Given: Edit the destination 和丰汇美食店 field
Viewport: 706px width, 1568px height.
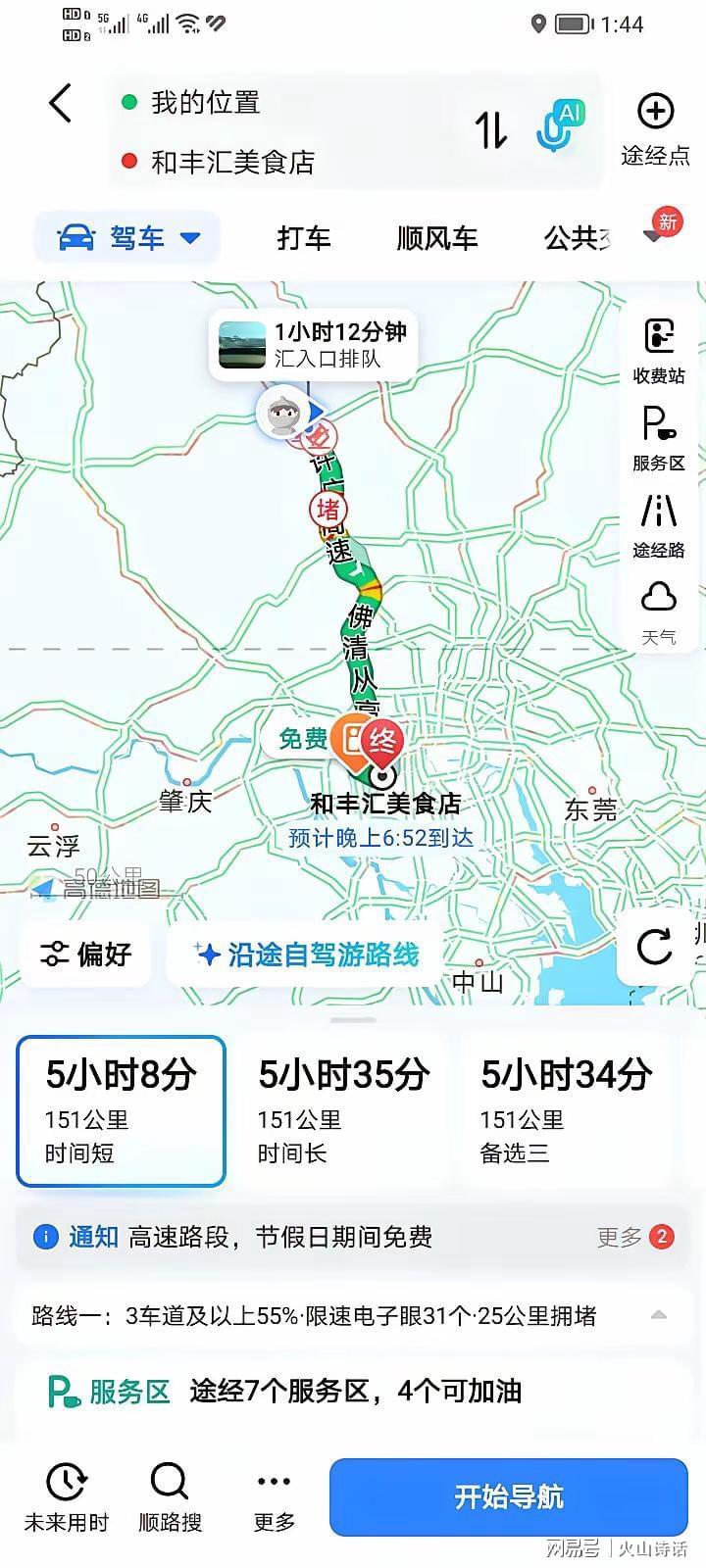Looking at the screenshot, I should 232,162.
